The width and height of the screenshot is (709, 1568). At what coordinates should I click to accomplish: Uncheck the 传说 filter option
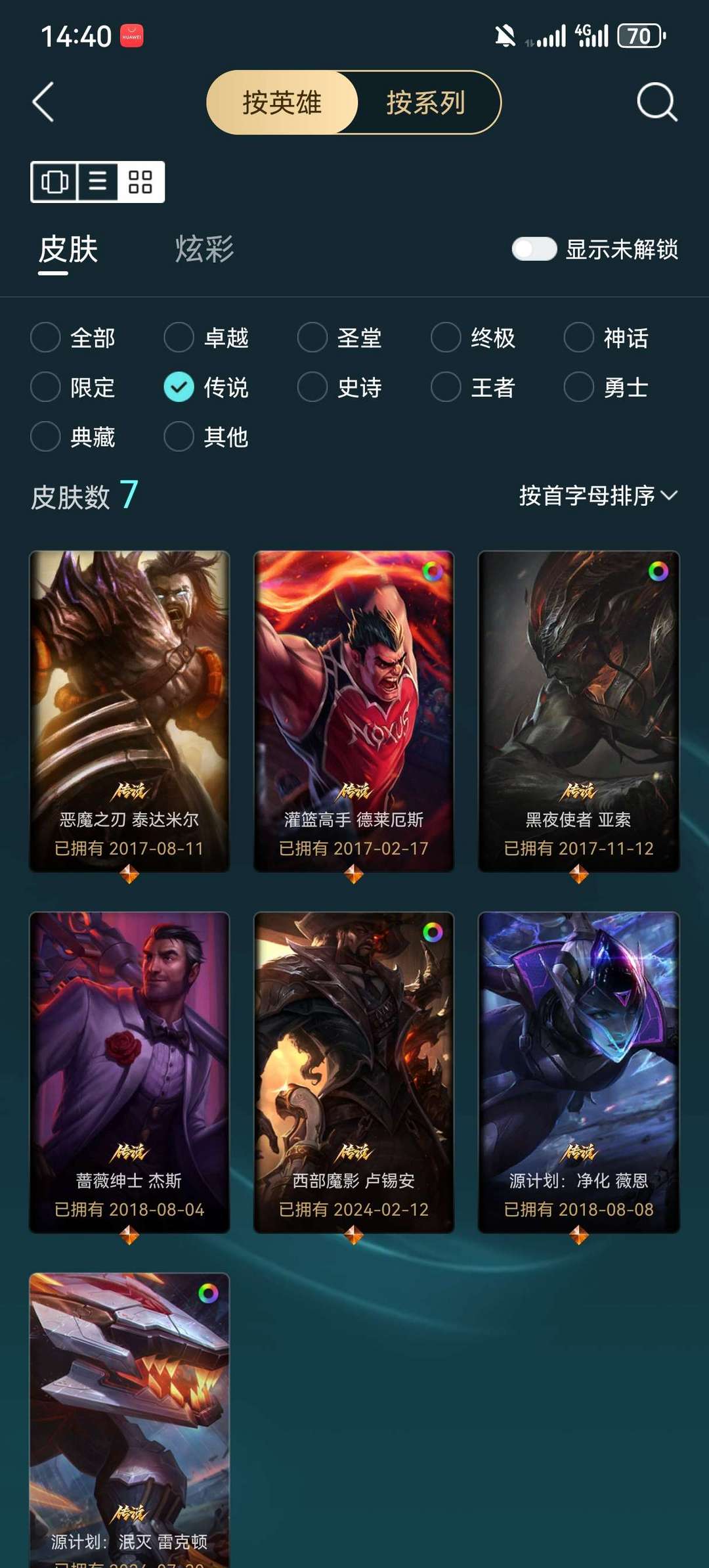click(207, 387)
